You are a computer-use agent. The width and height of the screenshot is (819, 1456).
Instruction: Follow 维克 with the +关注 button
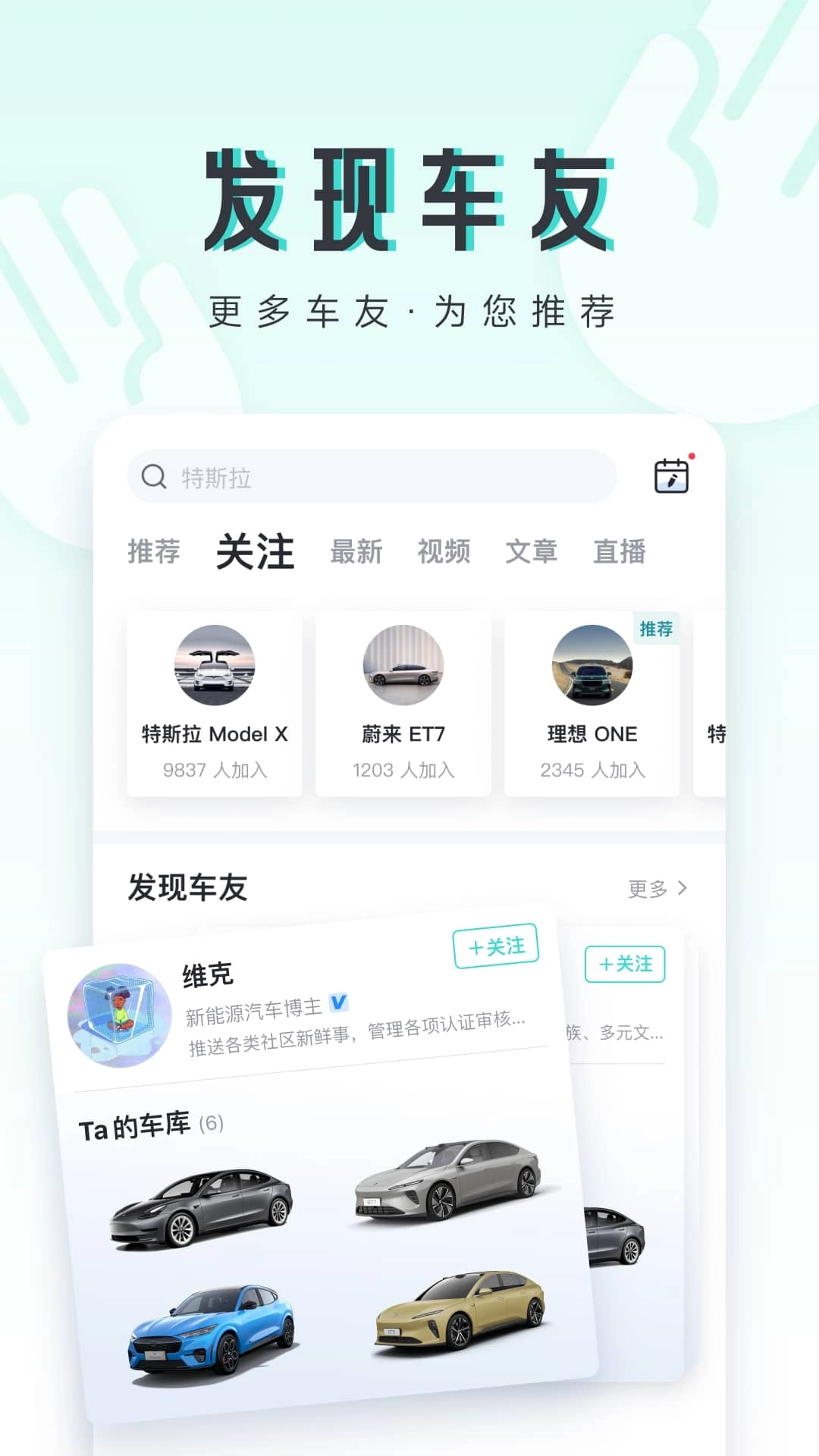coord(497,944)
